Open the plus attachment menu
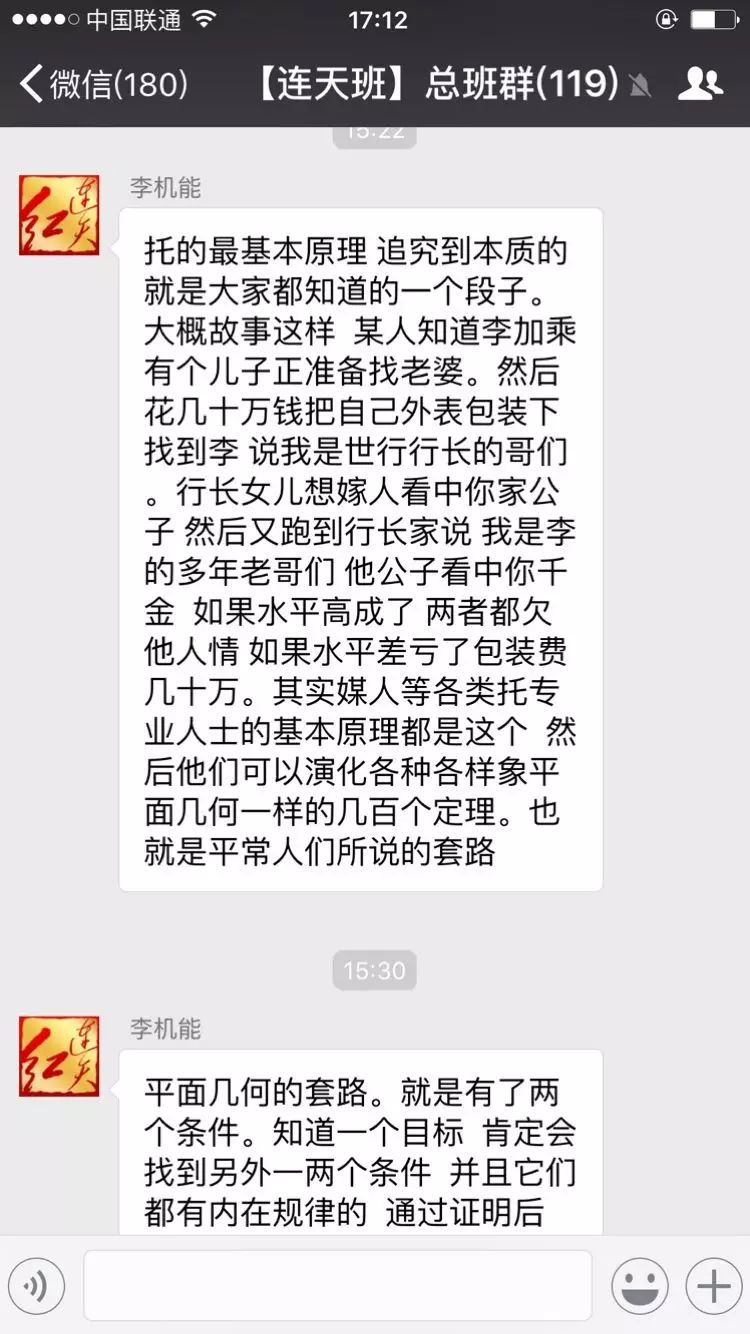The width and height of the screenshot is (750, 1334). tap(713, 1286)
